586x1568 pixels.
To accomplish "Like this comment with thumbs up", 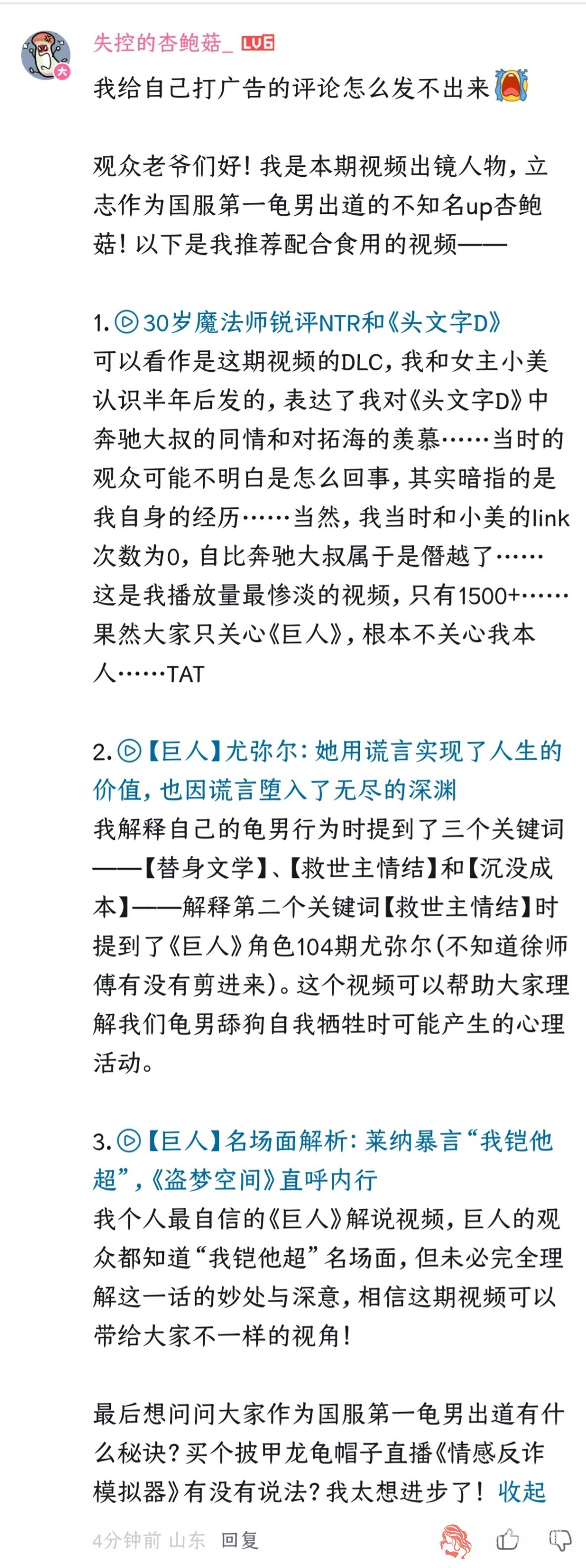I will click(x=507, y=1540).
